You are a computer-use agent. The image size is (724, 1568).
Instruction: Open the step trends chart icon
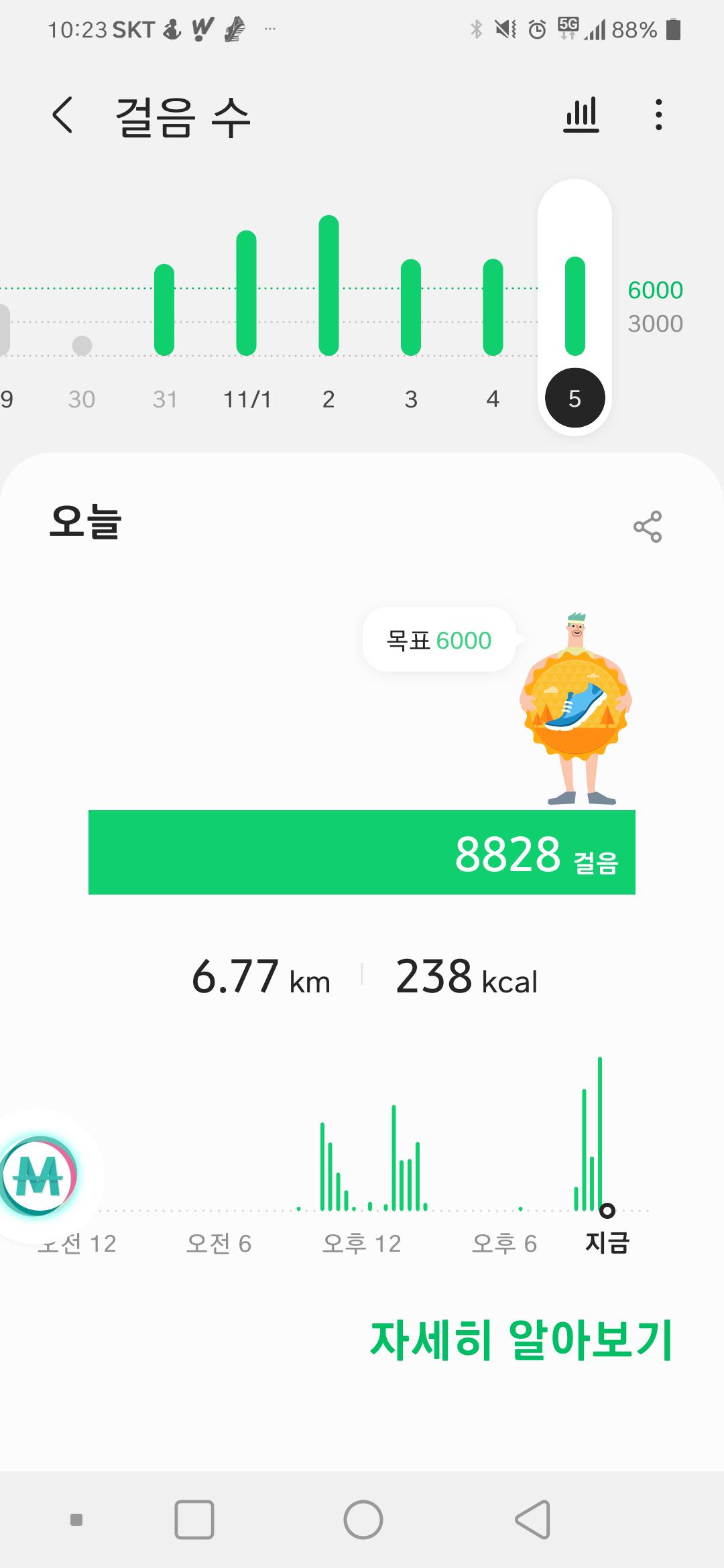click(x=581, y=115)
